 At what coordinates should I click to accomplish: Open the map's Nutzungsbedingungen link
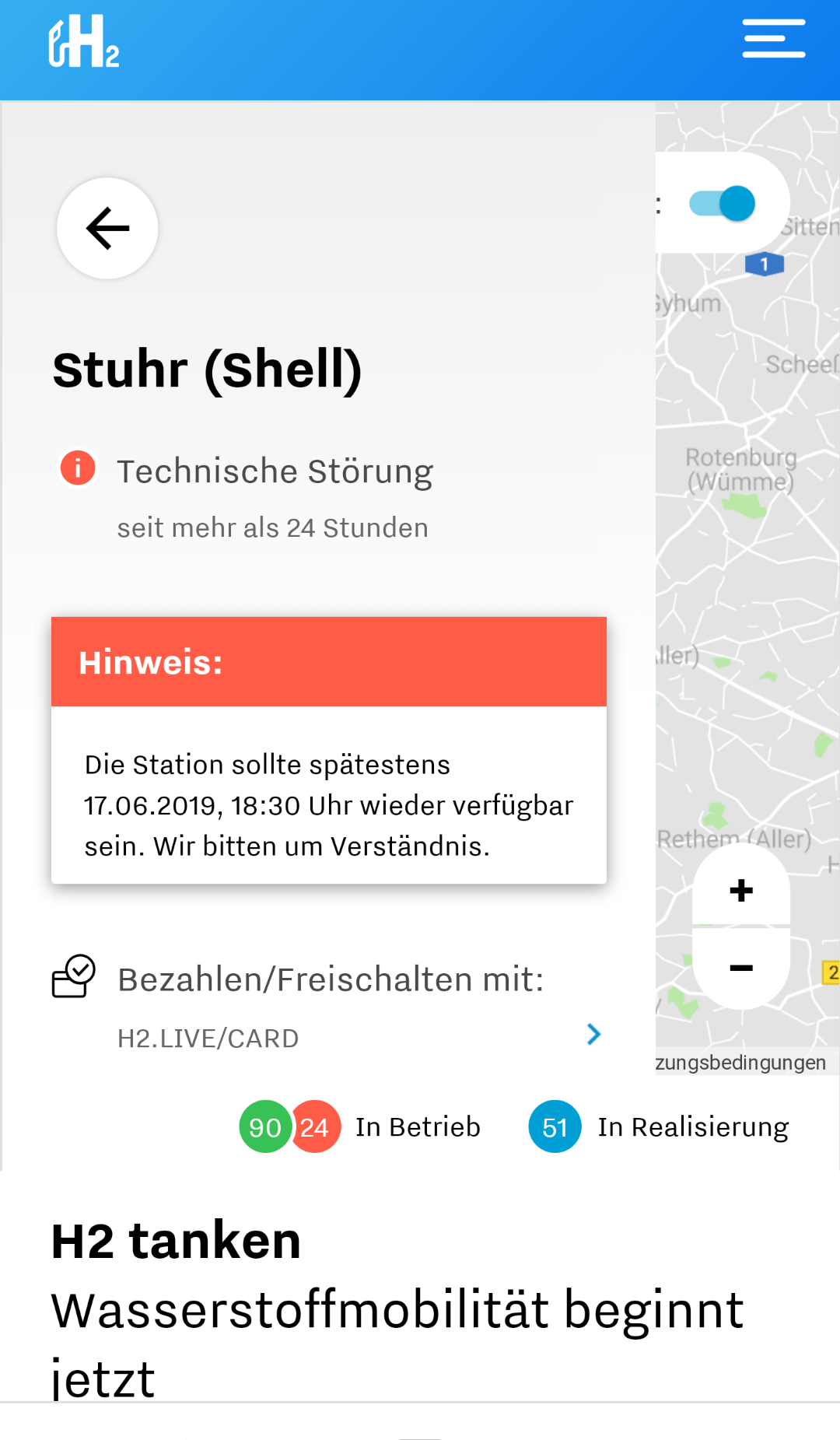pyautogui.click(x=740, y=1063)
